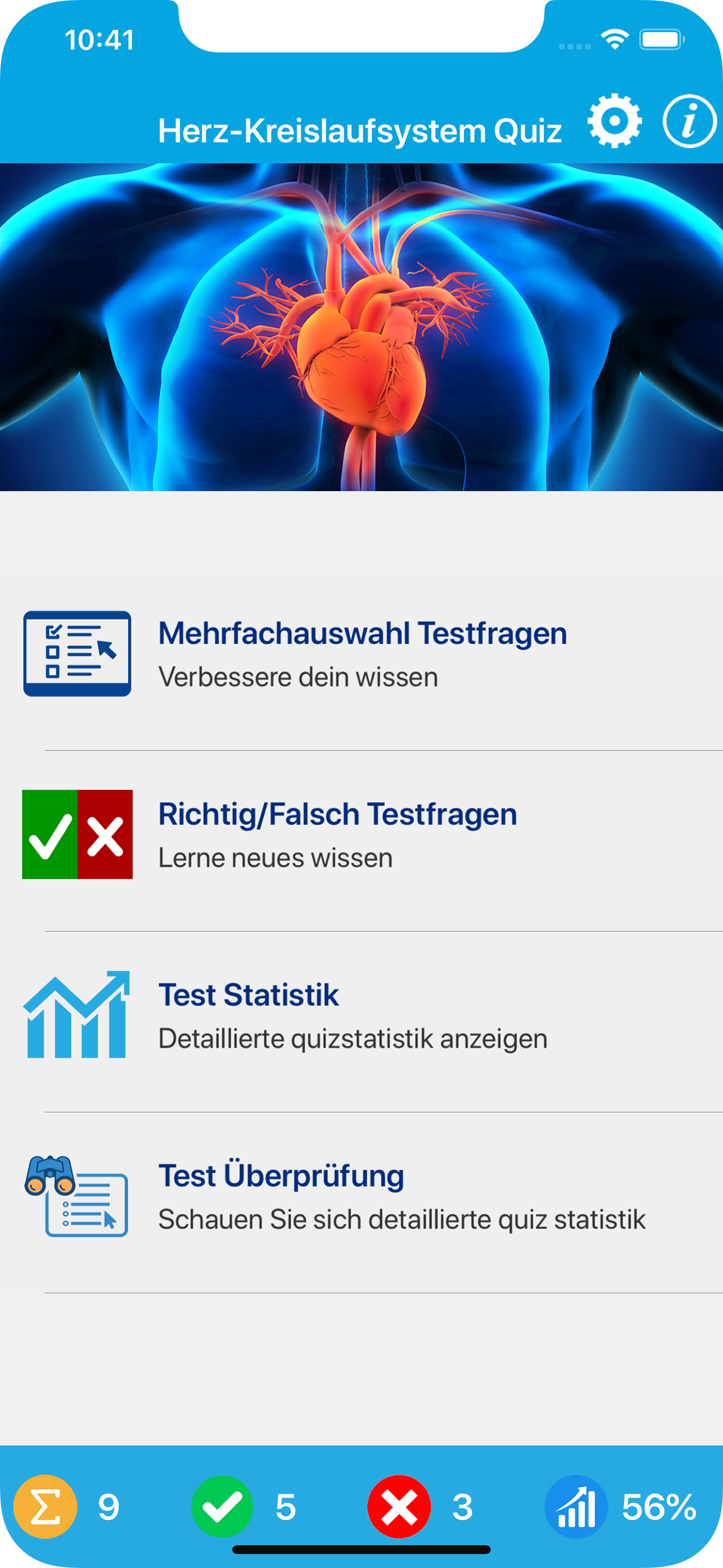Open the settings gear icon
Image resolution: width=723 pixels, height=1568 pixels.
[616, 121]
